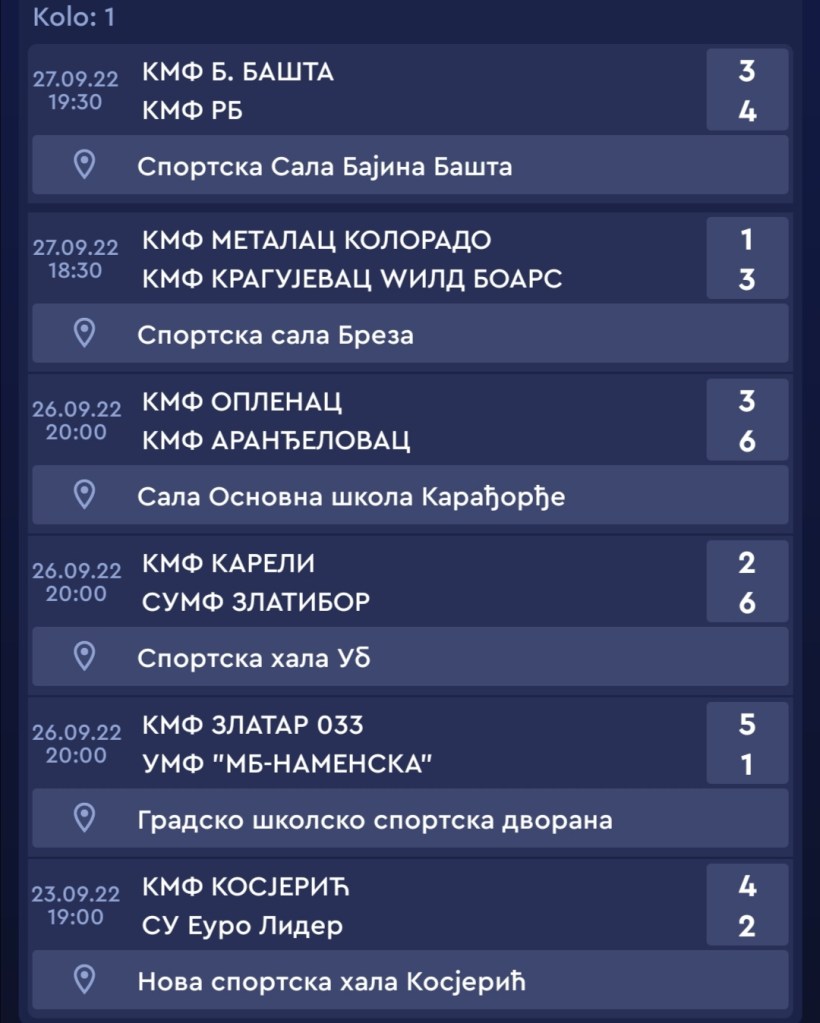This screenshot has width=820, height=1023.
Task: Open the match КМФ Б. БАШТА vs КМФ РБ
Action: click(410, 91)
